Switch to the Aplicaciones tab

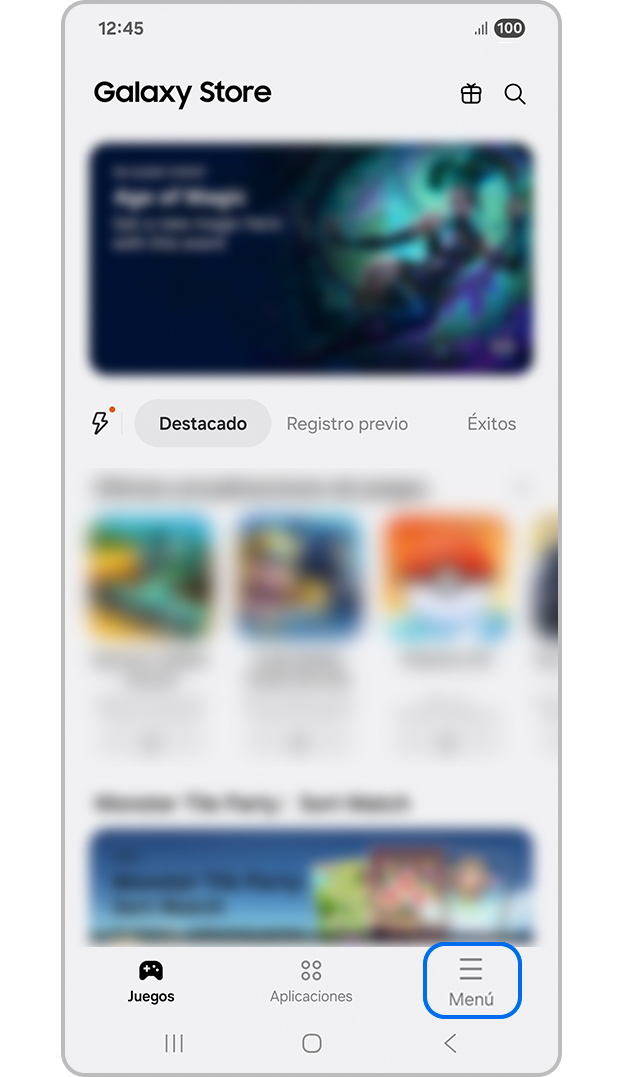tap(311, 980)
